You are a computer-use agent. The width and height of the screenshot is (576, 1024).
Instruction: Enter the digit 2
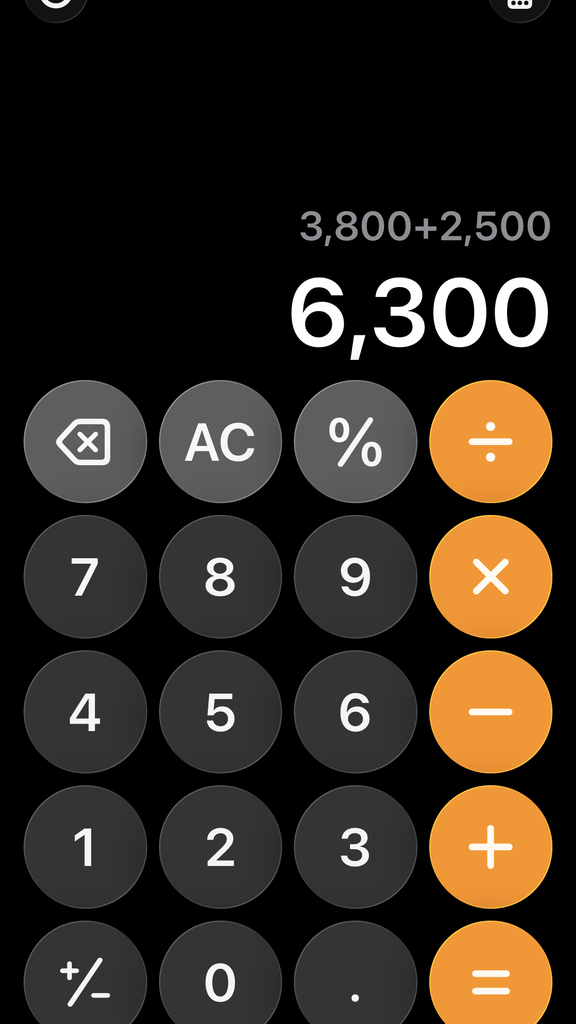220,847
